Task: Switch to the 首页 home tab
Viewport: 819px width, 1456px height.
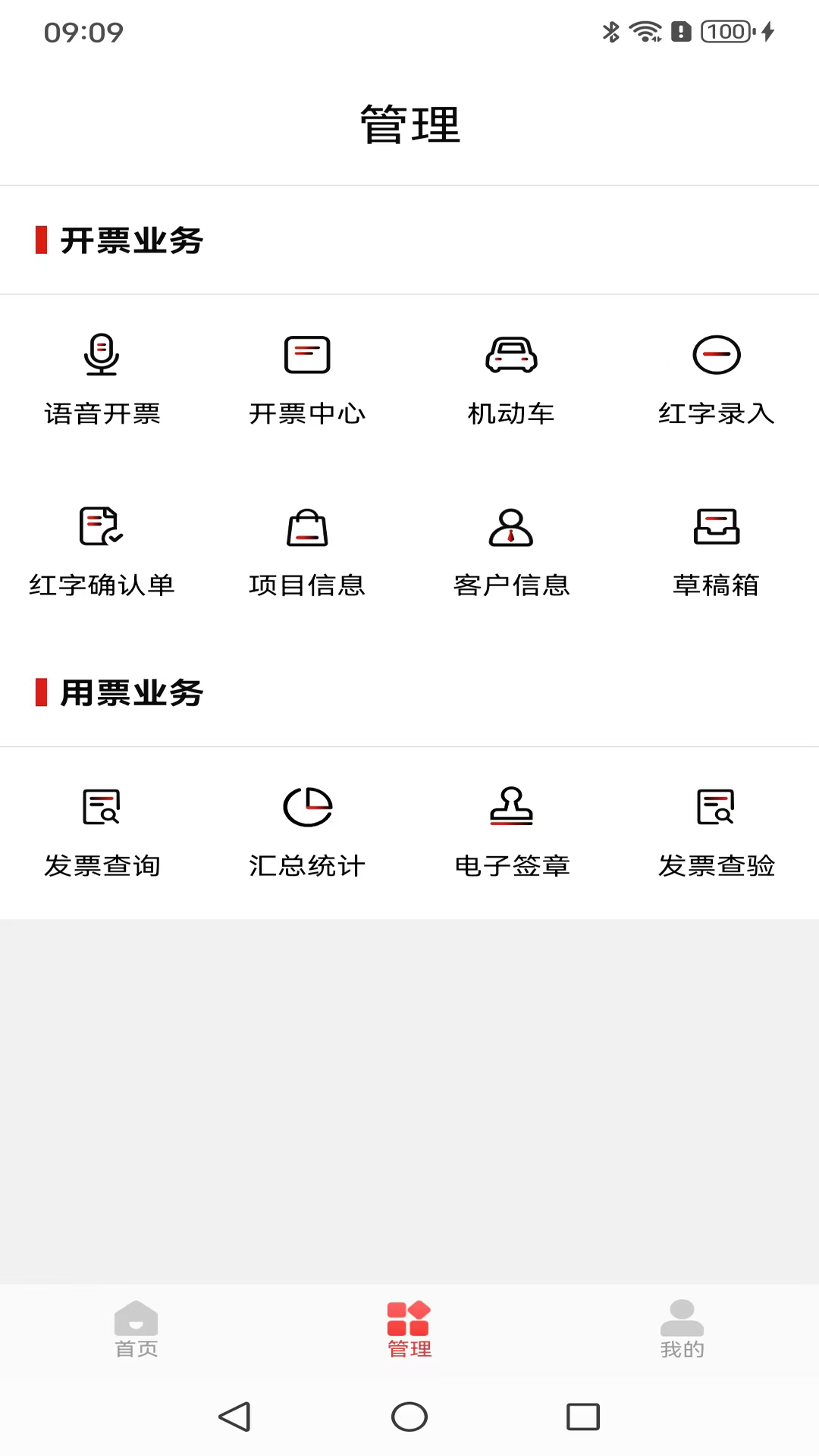Action: point(136,1329)
